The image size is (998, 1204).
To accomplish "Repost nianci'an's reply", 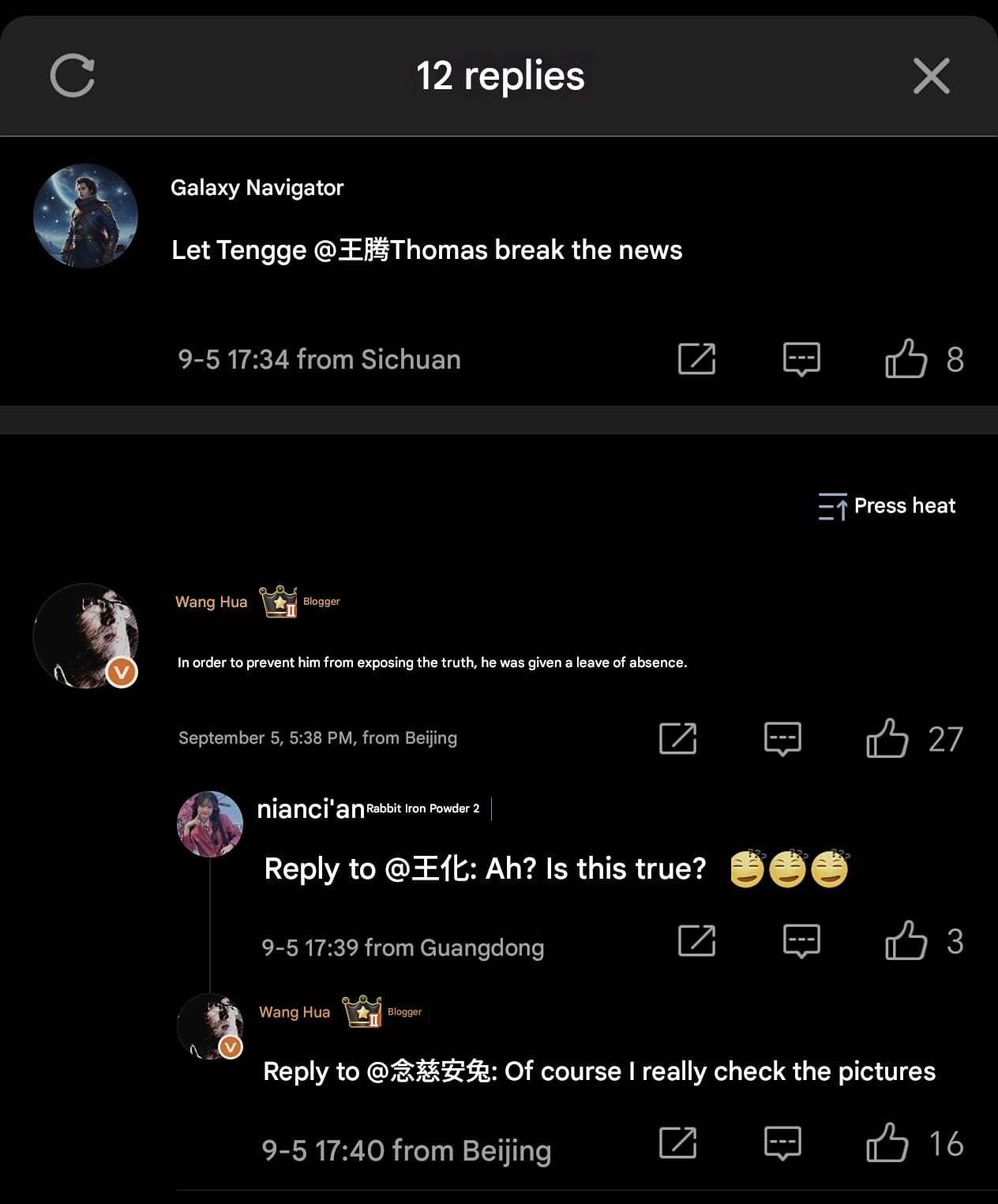I will pyautogui.click(x=696, y=940).
